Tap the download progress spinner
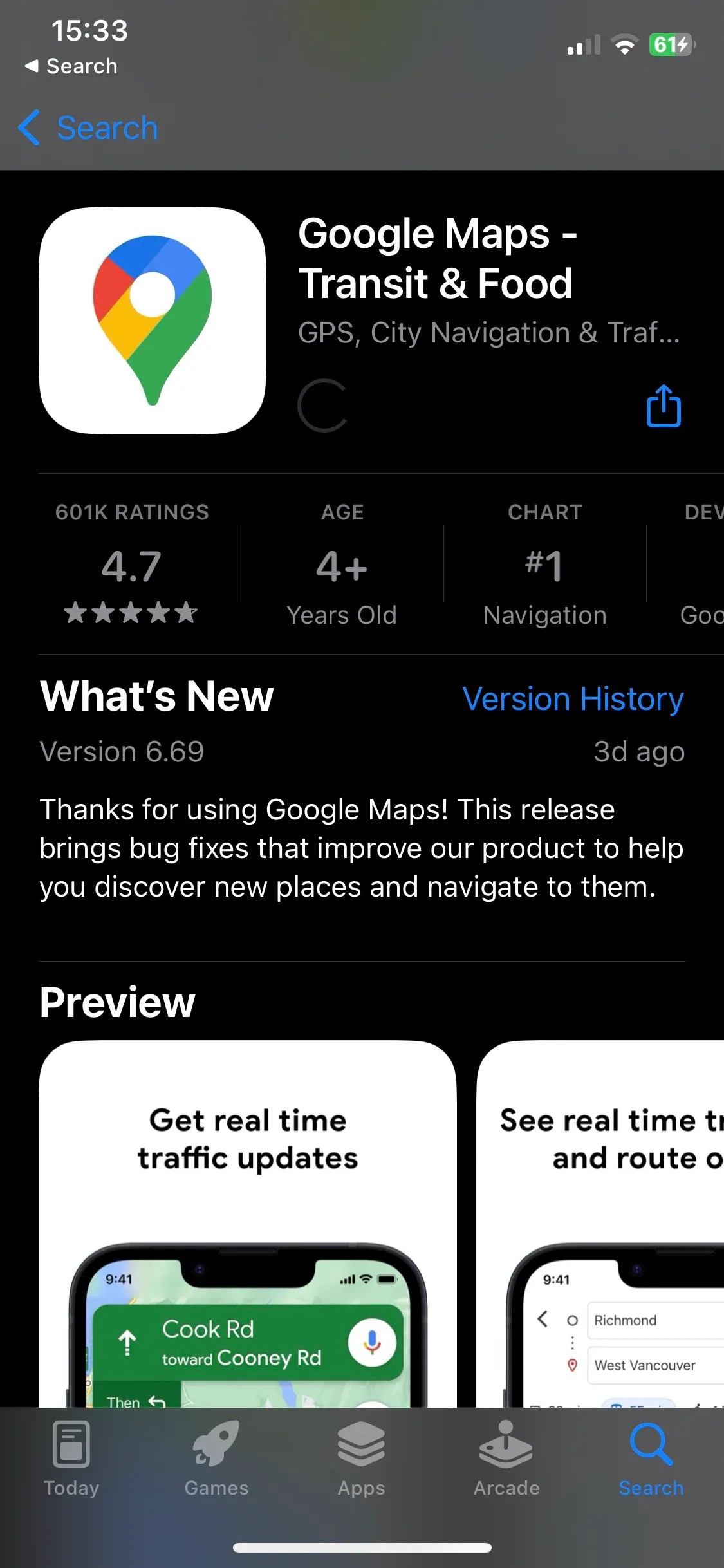724x1568 pixels. click(322, 406)
